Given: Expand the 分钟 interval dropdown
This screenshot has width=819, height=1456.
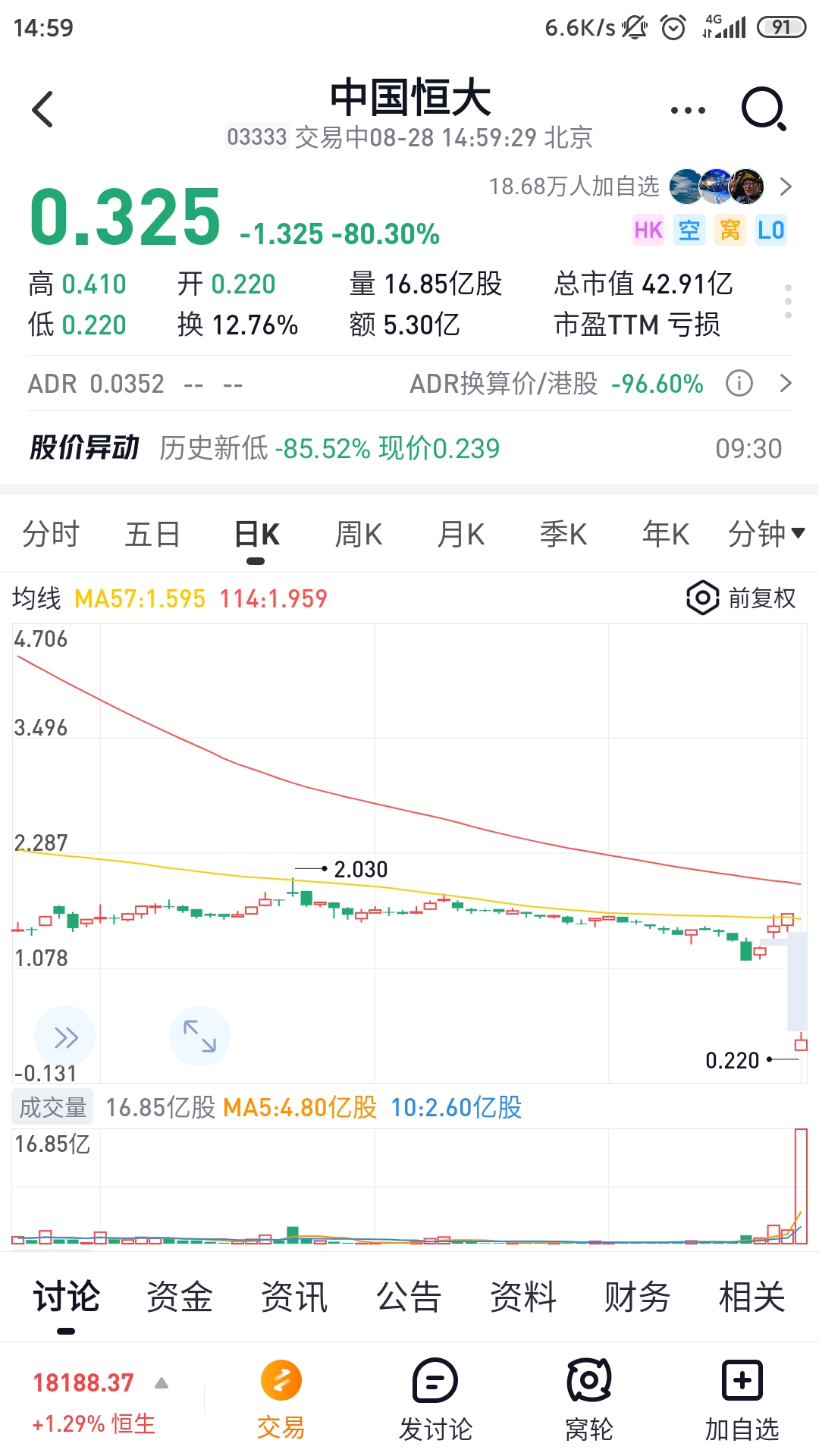Looking at the screenshot, I should (766, 535).
